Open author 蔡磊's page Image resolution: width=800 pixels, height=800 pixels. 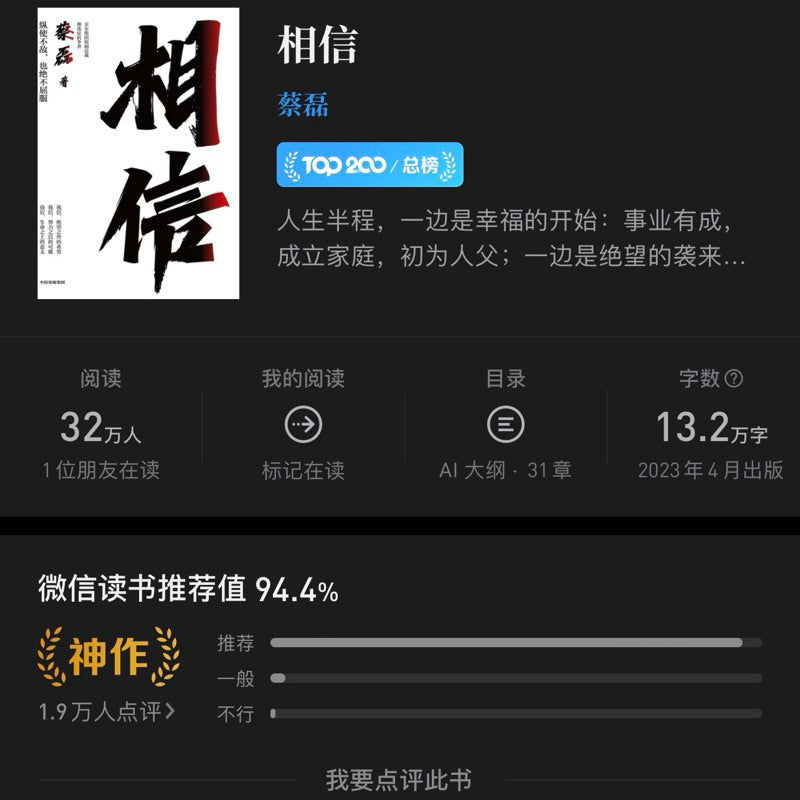tap(302, 104)
